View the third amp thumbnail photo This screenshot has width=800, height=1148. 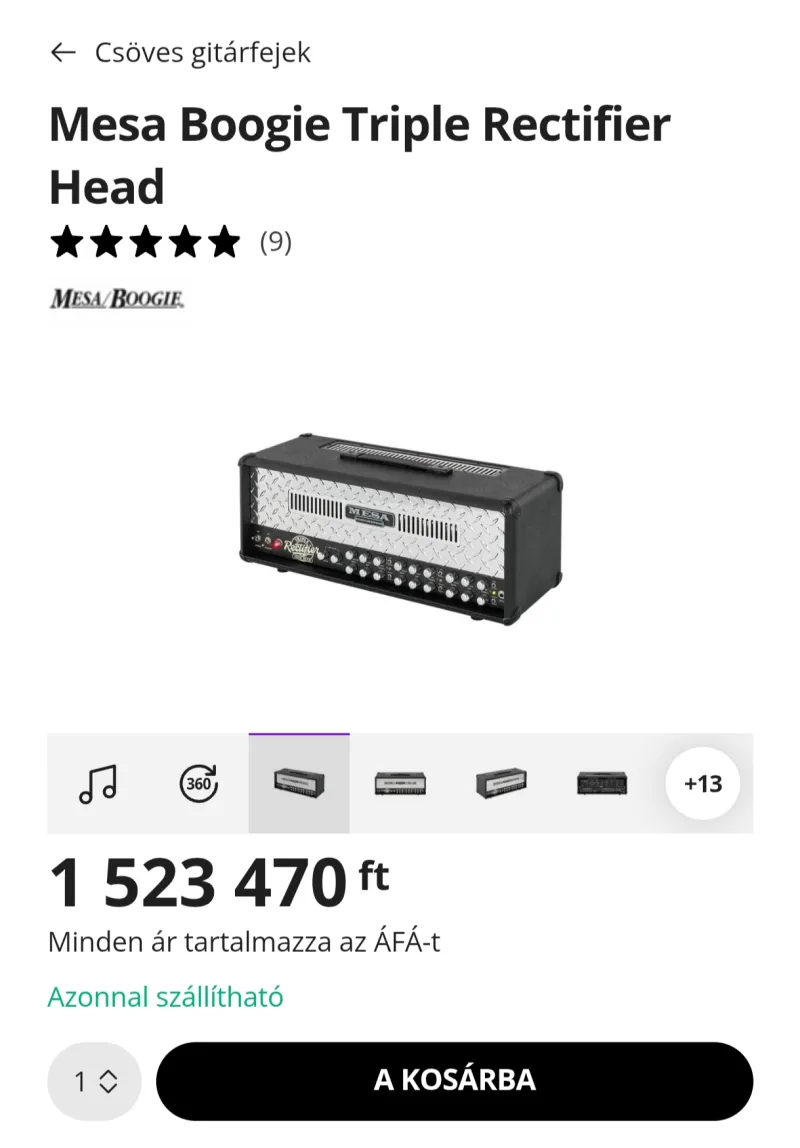click(501, 784)
